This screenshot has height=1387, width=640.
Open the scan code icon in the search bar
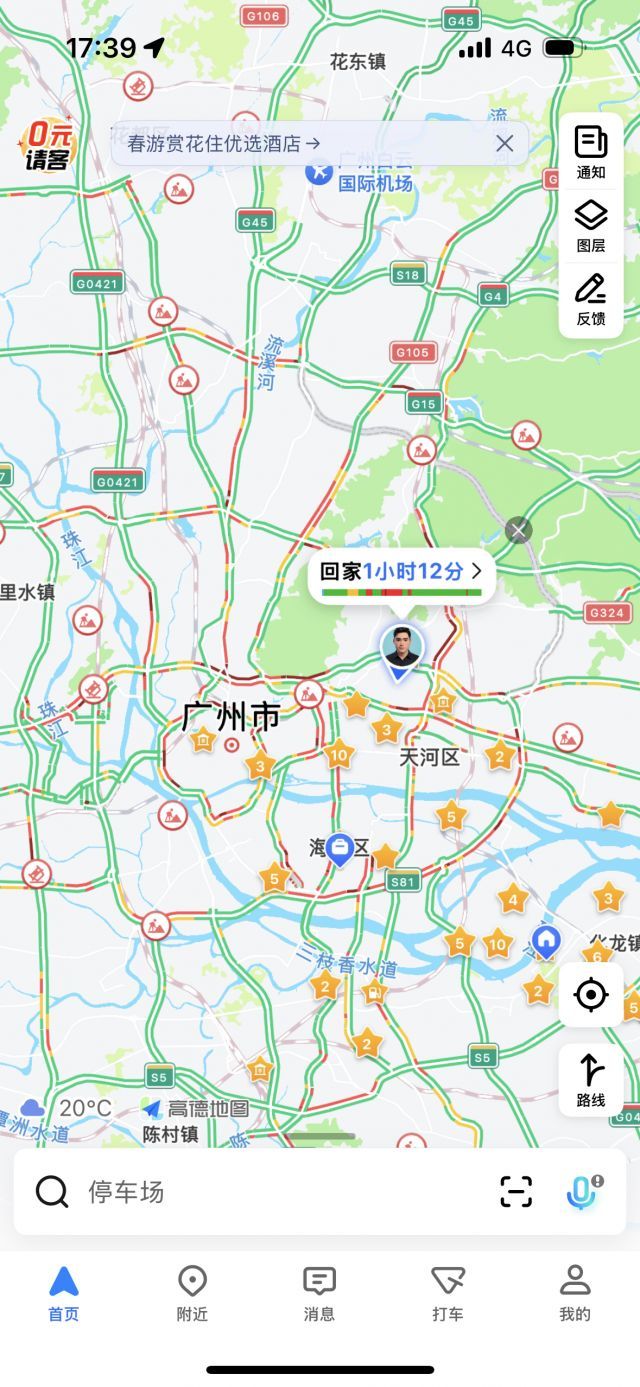(516, 1191)
